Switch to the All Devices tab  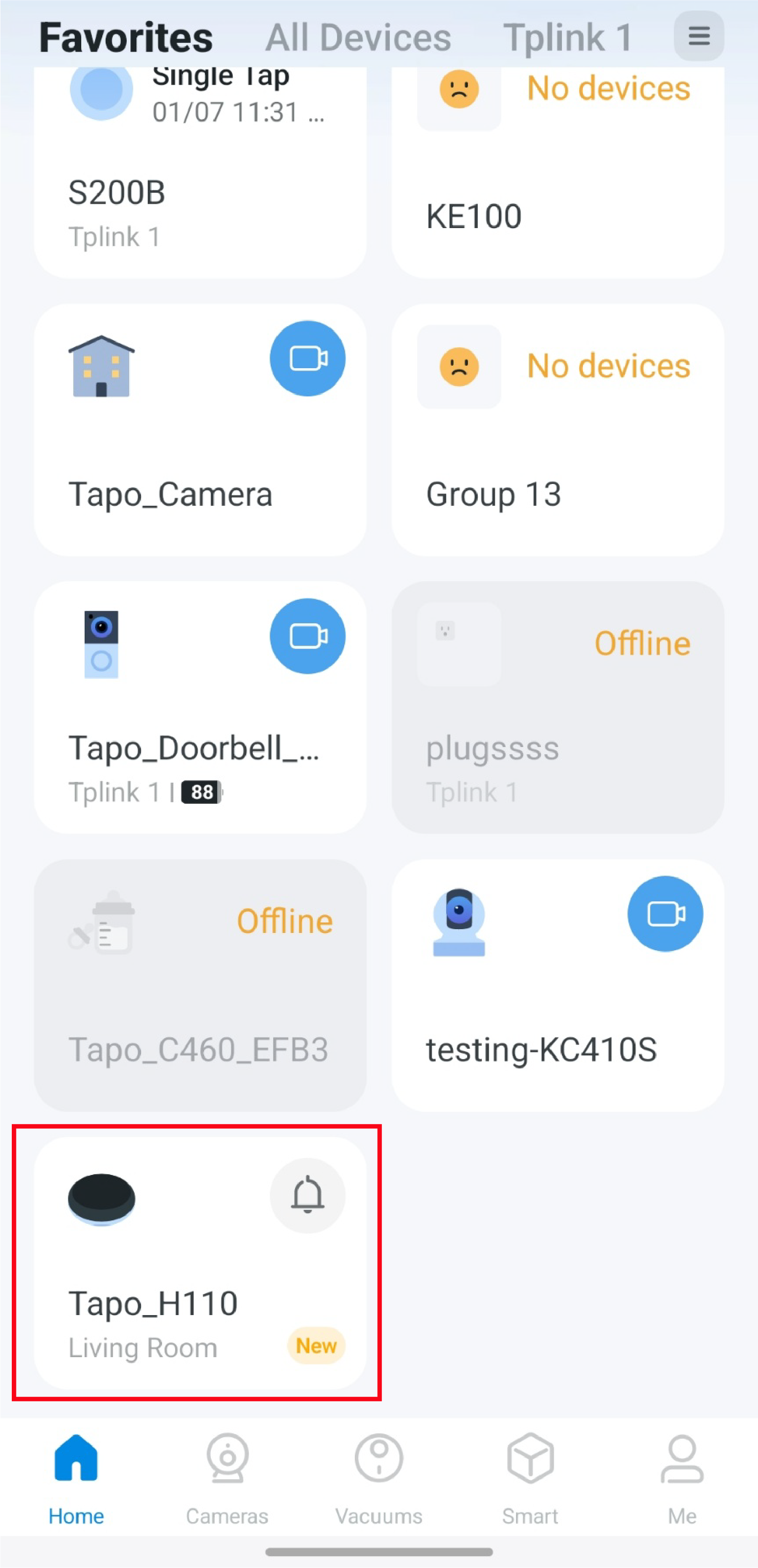click(x=358, y=38)
